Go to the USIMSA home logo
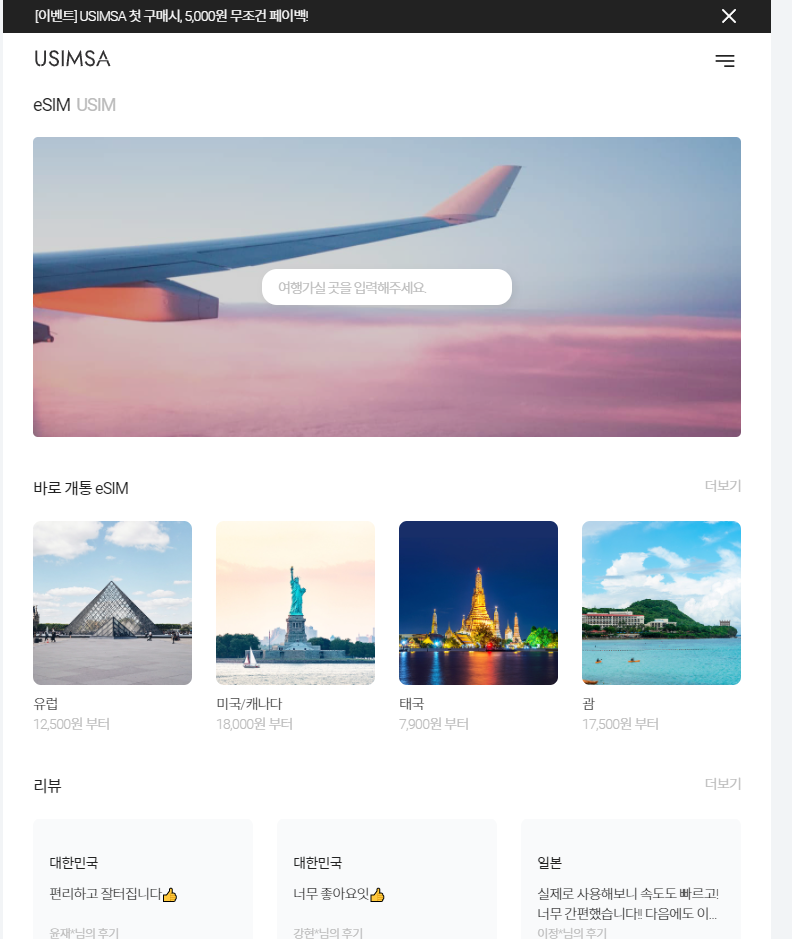This screenshot has height=939, width=792. coord(72,59)
